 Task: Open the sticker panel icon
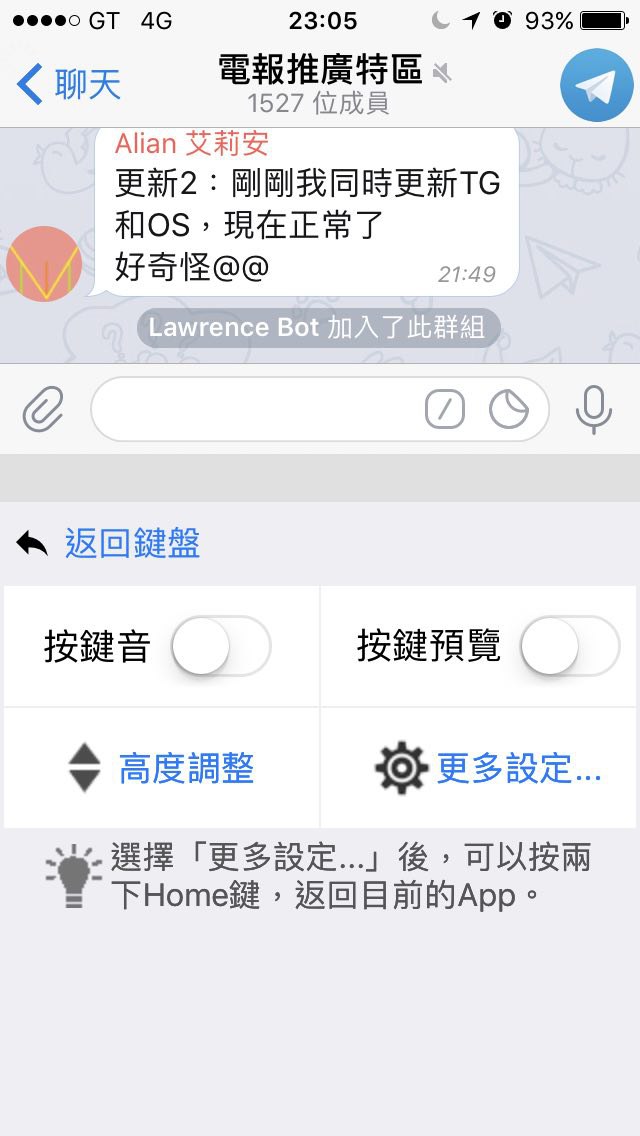tap(509, 409)
